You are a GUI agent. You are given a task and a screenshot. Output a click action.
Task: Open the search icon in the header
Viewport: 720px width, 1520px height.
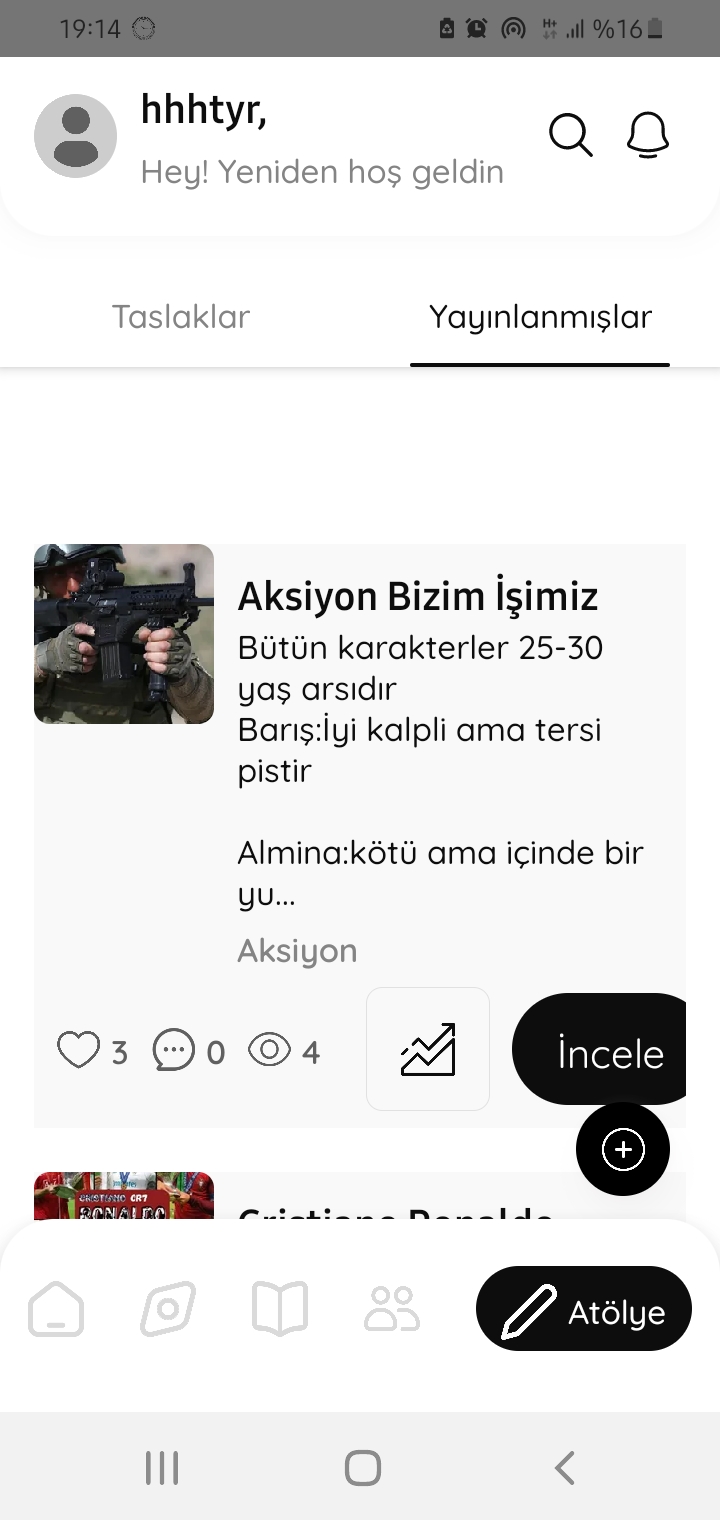571,135
